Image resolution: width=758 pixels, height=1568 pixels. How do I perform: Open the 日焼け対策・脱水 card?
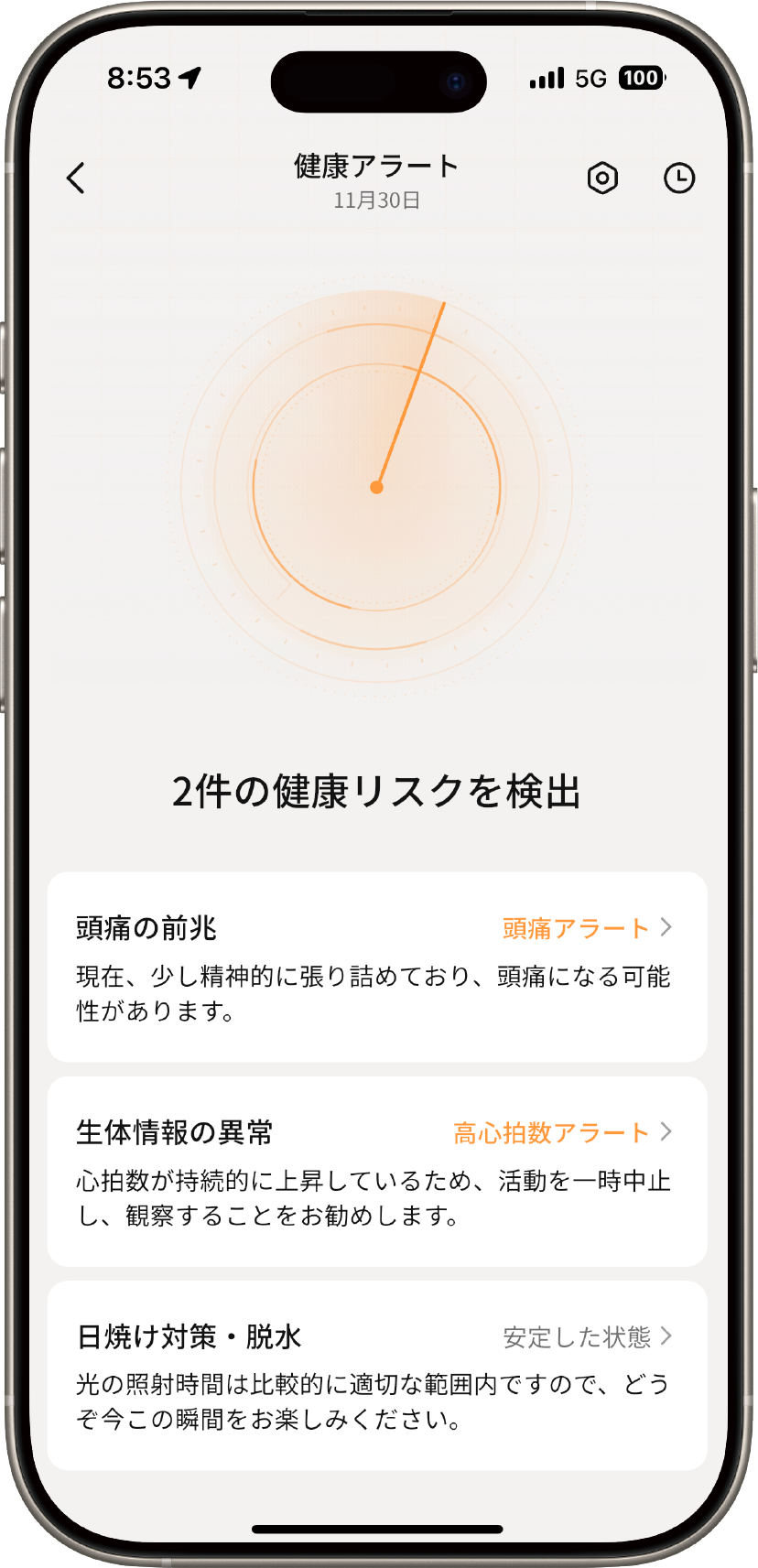tap(376, 1375)
